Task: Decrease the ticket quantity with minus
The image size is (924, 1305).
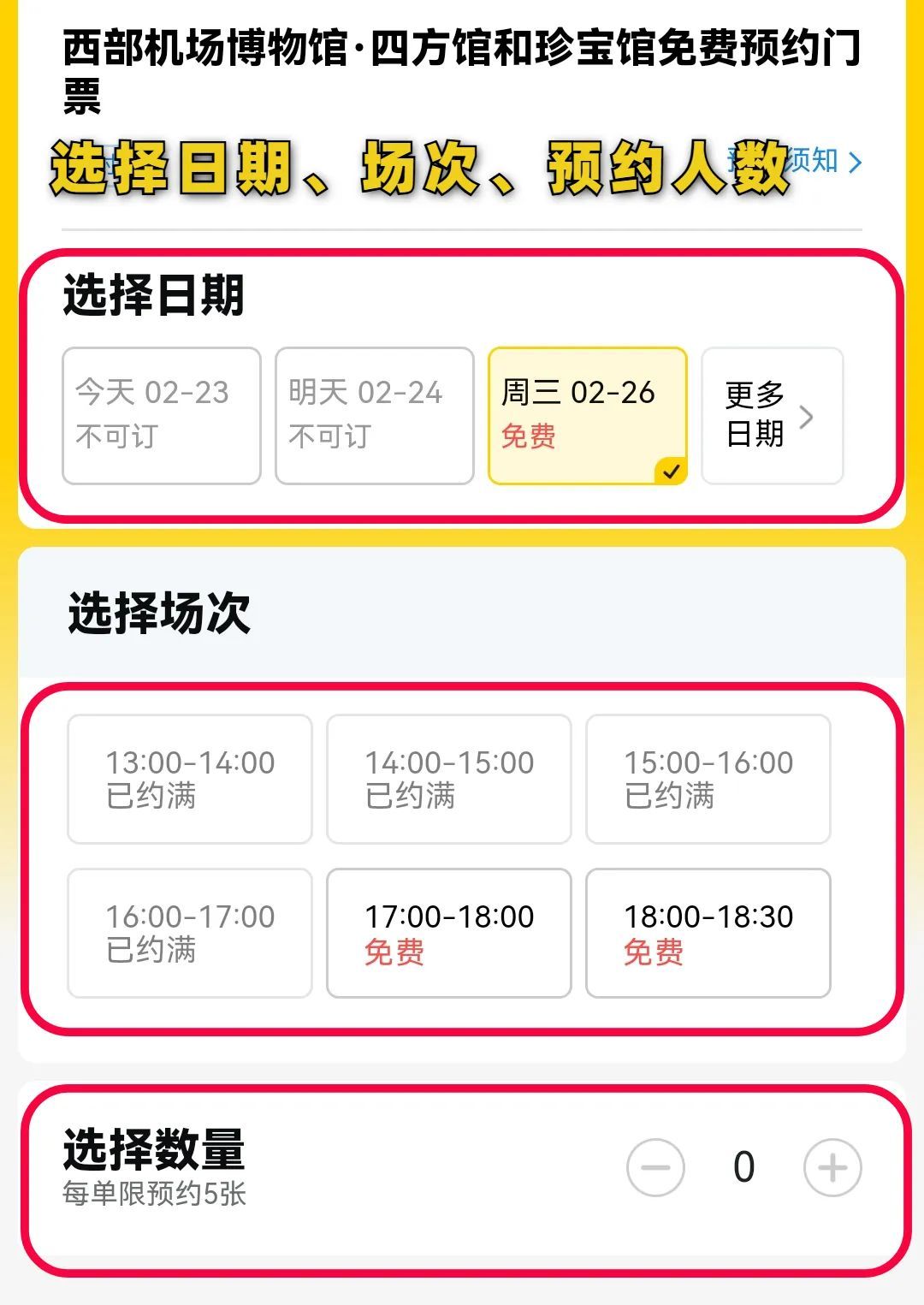Action: point(655,1167)
